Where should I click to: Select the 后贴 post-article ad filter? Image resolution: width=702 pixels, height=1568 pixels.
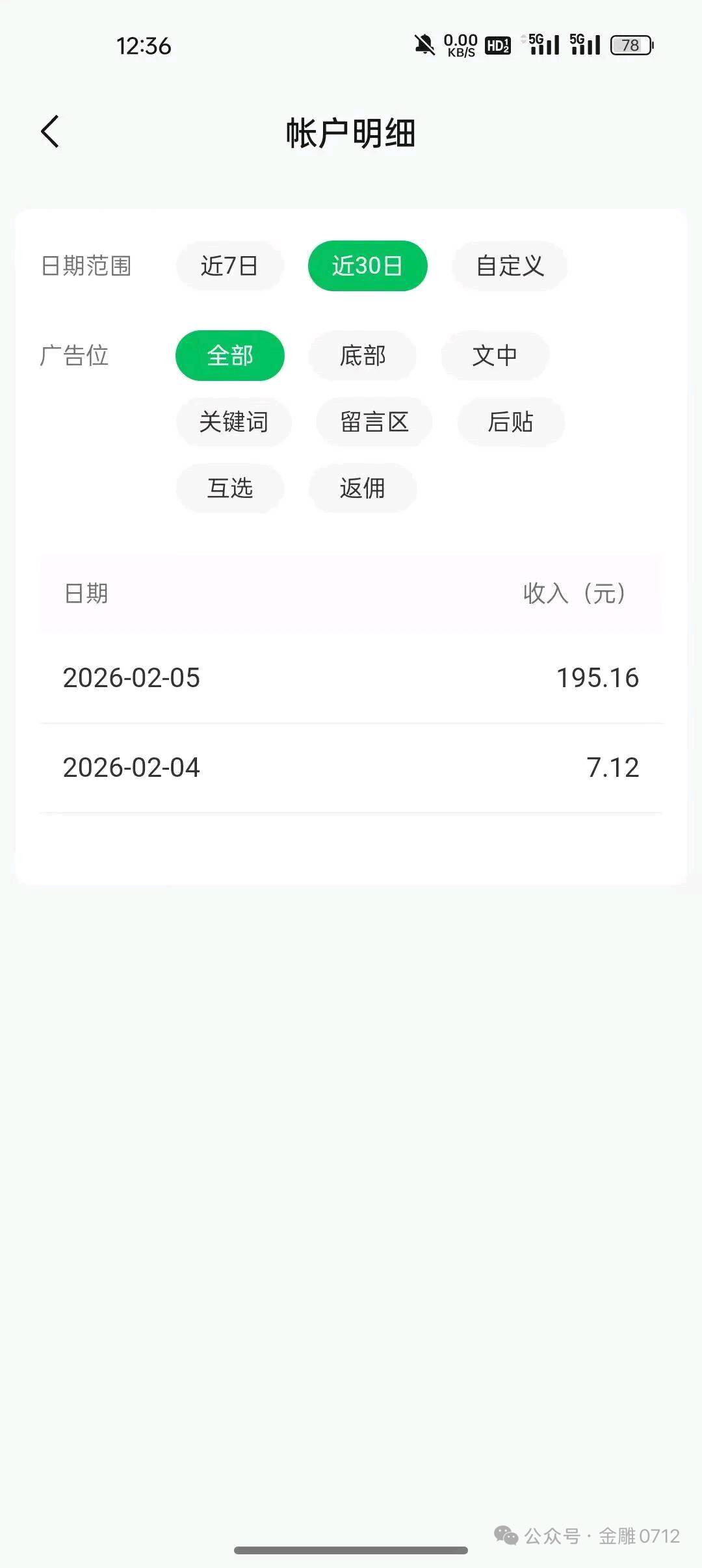[511, 422]
